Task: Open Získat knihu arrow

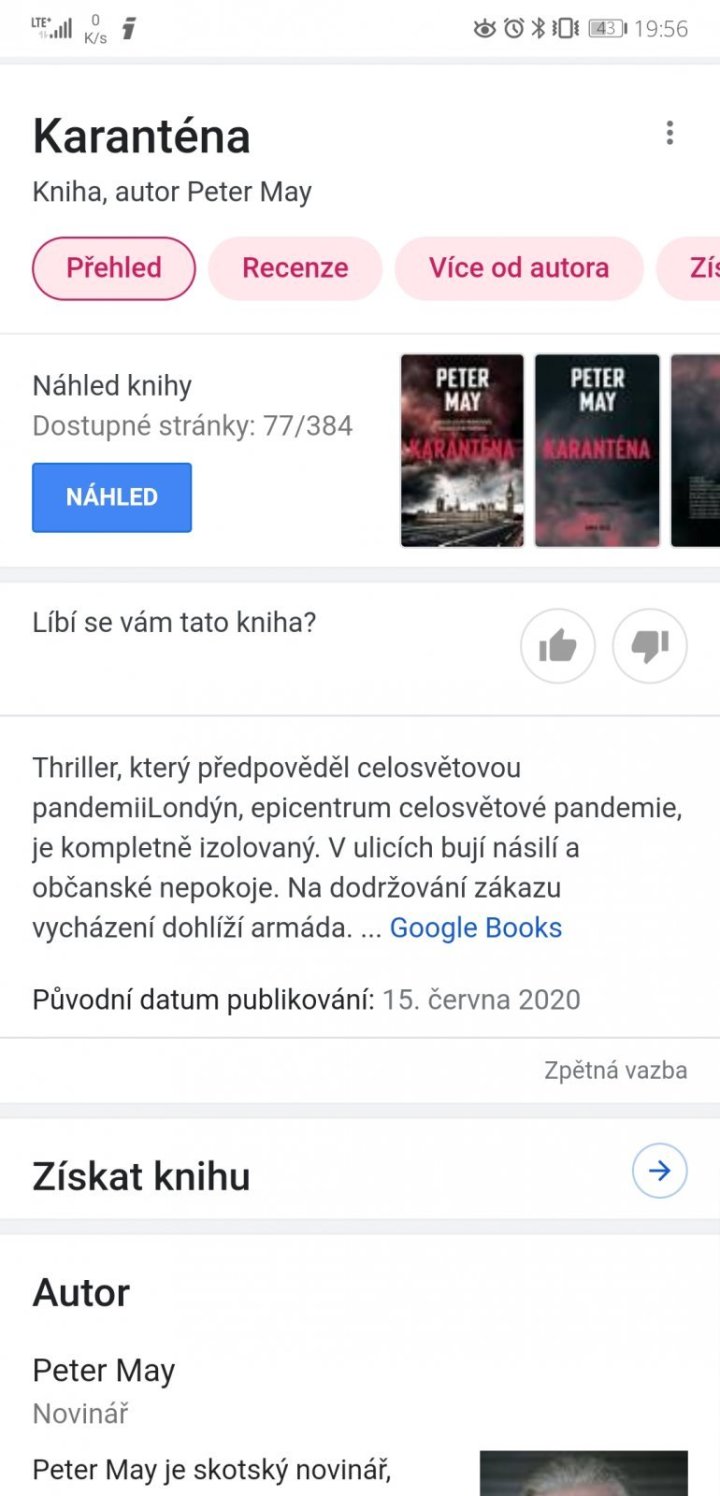Action: 659,1171
